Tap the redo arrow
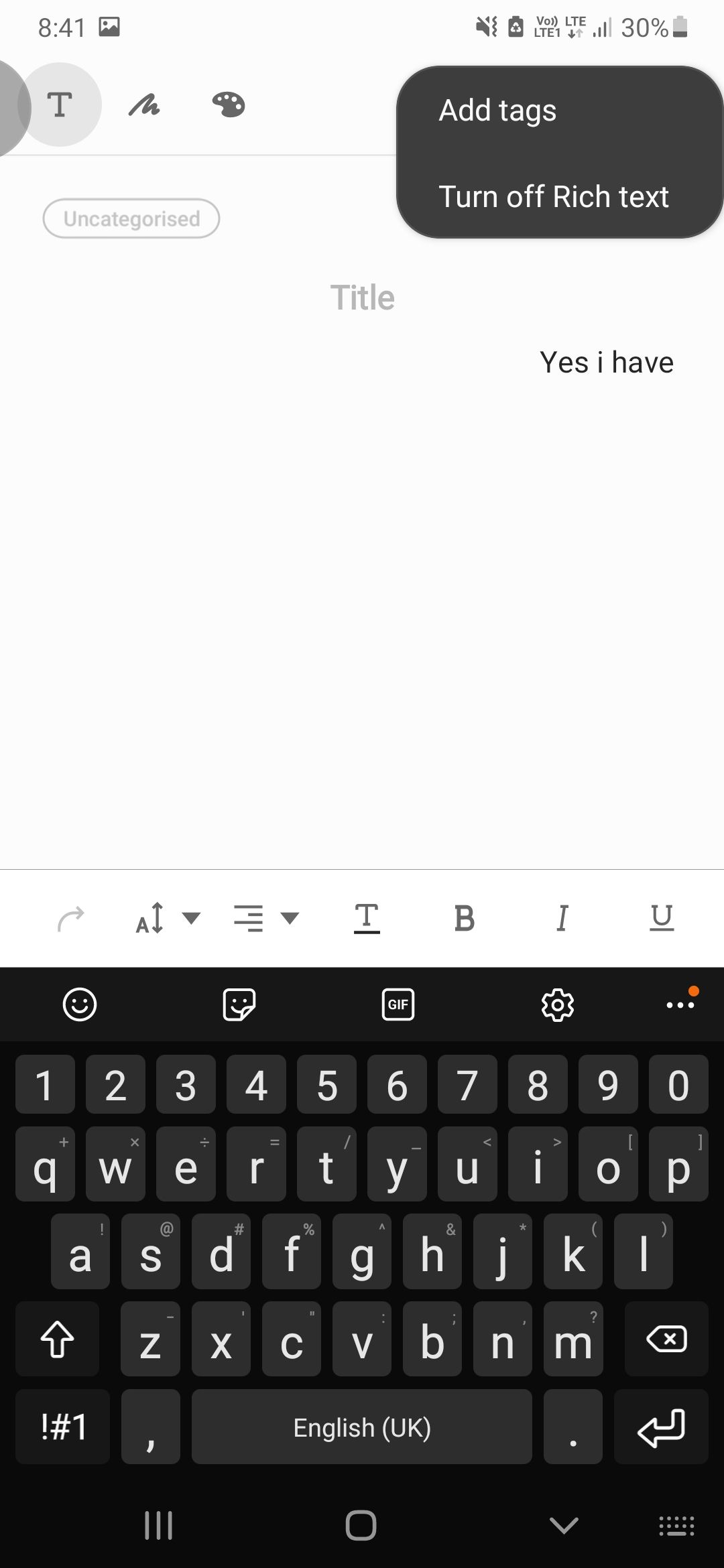 tap(71, 918)
